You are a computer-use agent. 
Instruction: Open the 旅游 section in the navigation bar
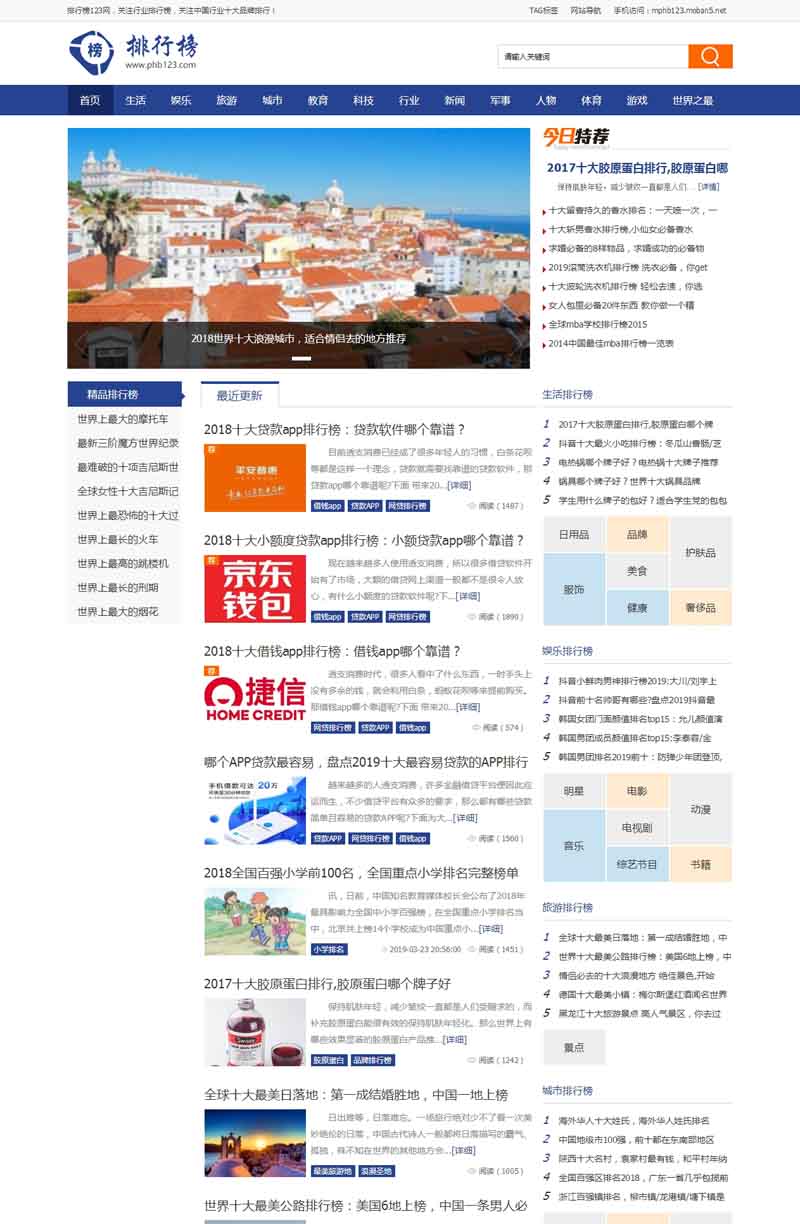(226, 100)
